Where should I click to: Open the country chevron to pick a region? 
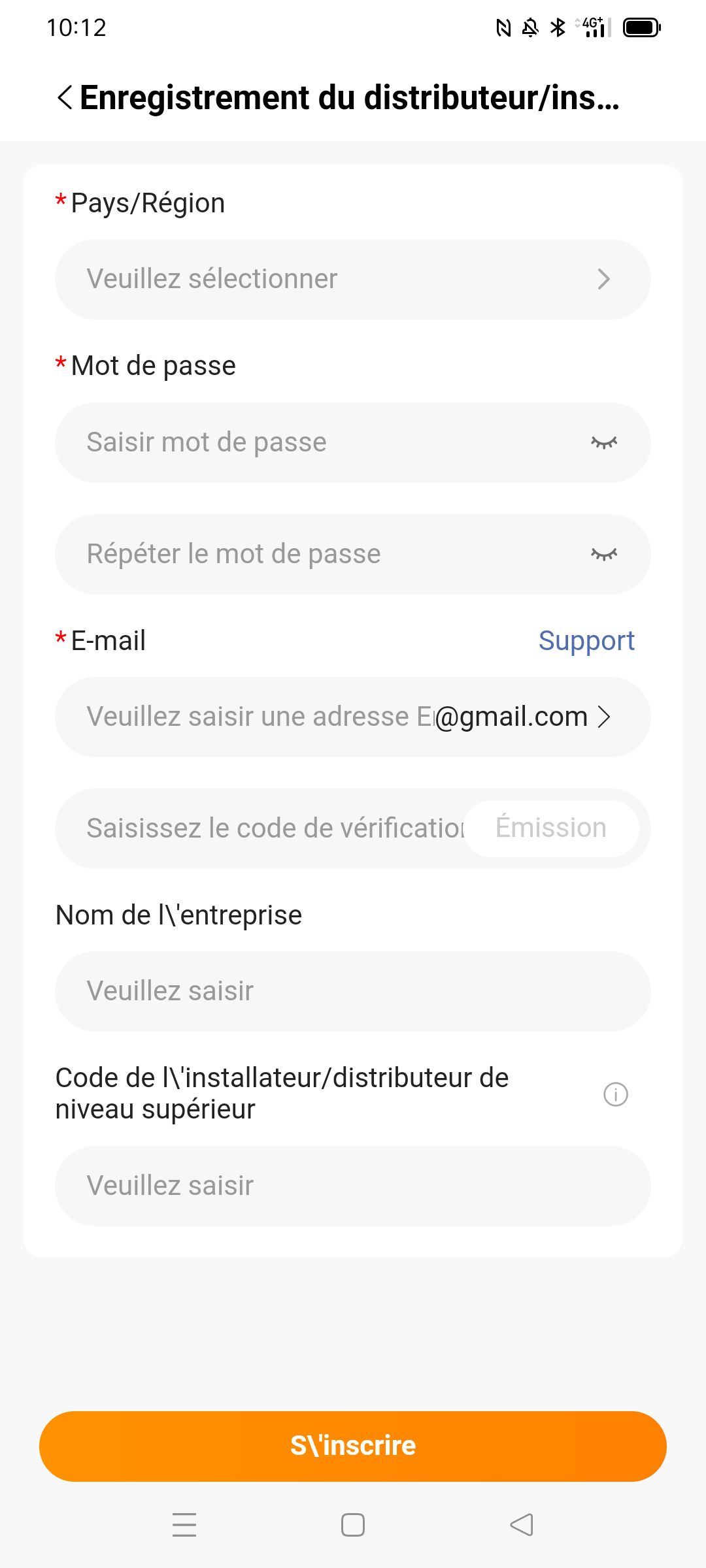[605, 278]
